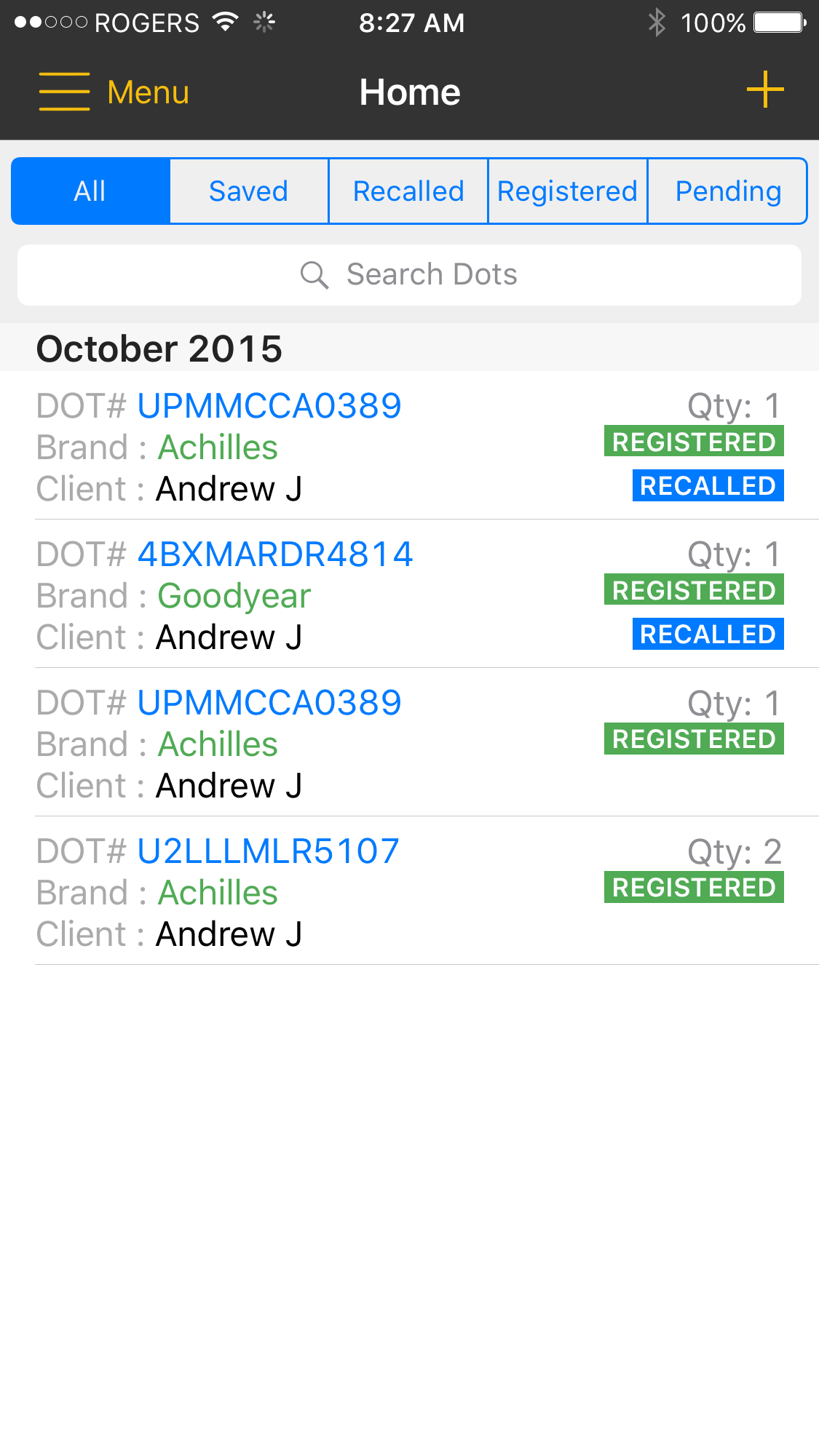Tap the RECALLED badge on 4BXMARDR4814
The image size is (819, 1456).
(x=707, y=634)
